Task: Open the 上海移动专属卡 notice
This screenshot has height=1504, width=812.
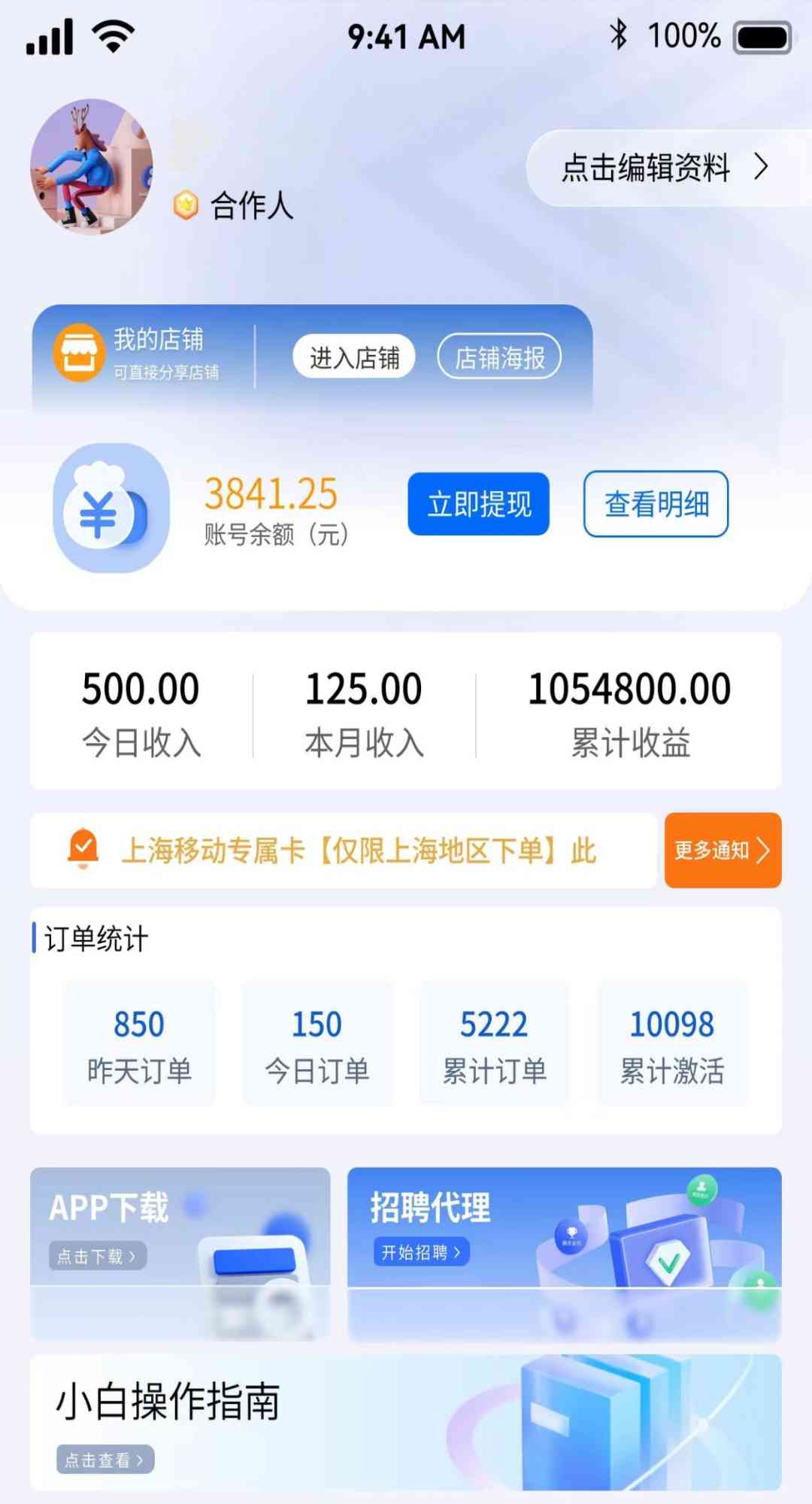Action: [358, 851]
